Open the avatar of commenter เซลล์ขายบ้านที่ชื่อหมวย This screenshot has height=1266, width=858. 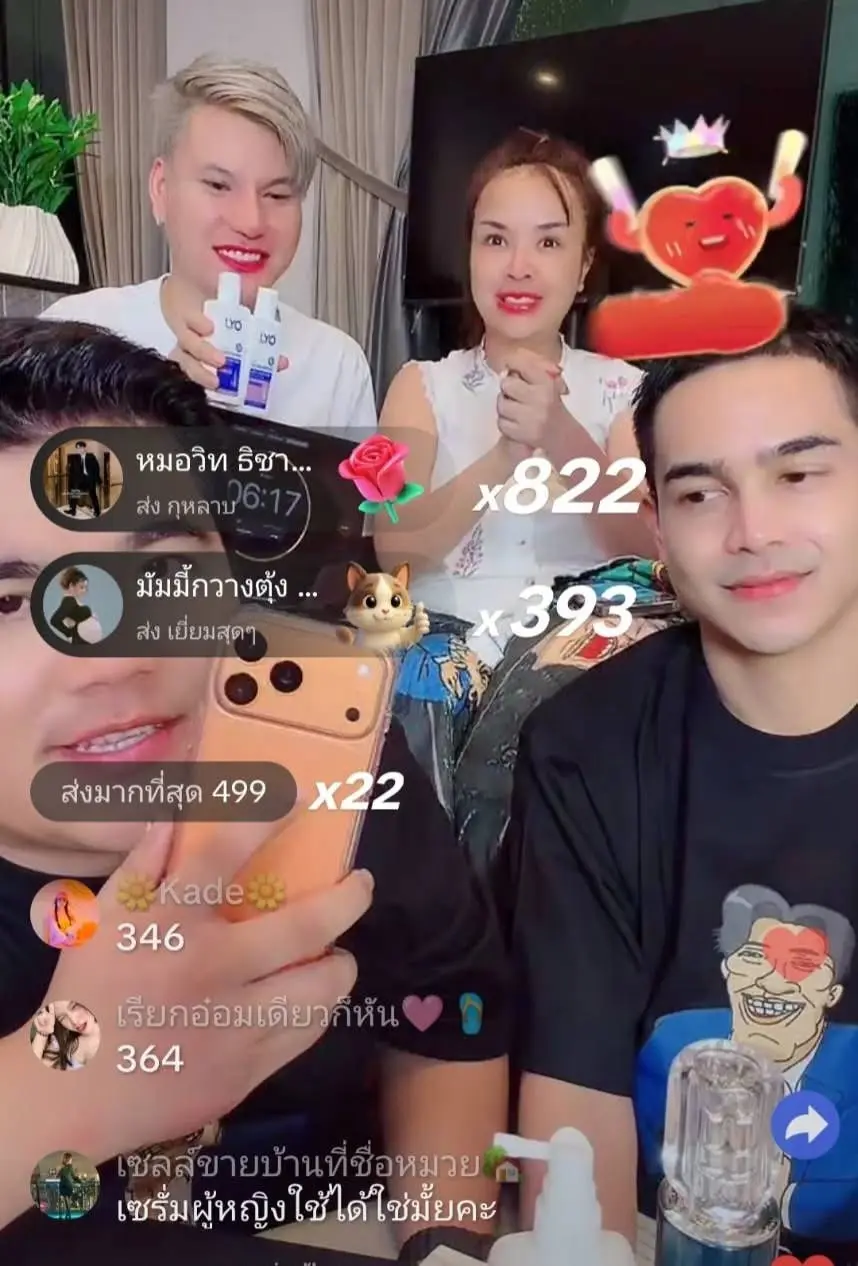click(x=65, y=1185)
